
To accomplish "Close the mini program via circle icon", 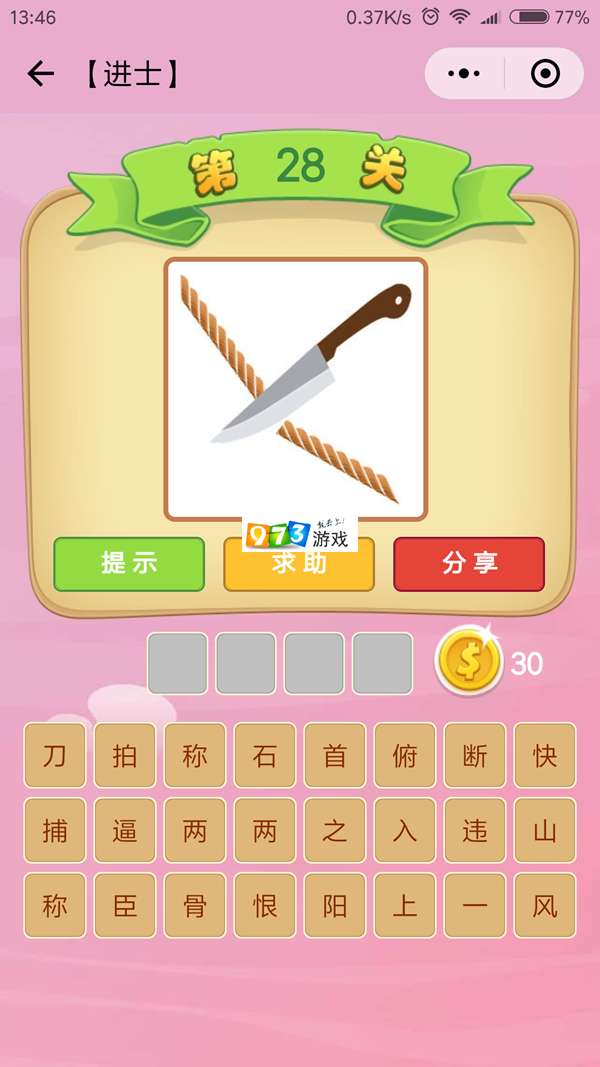I will [x=545, y=74].
